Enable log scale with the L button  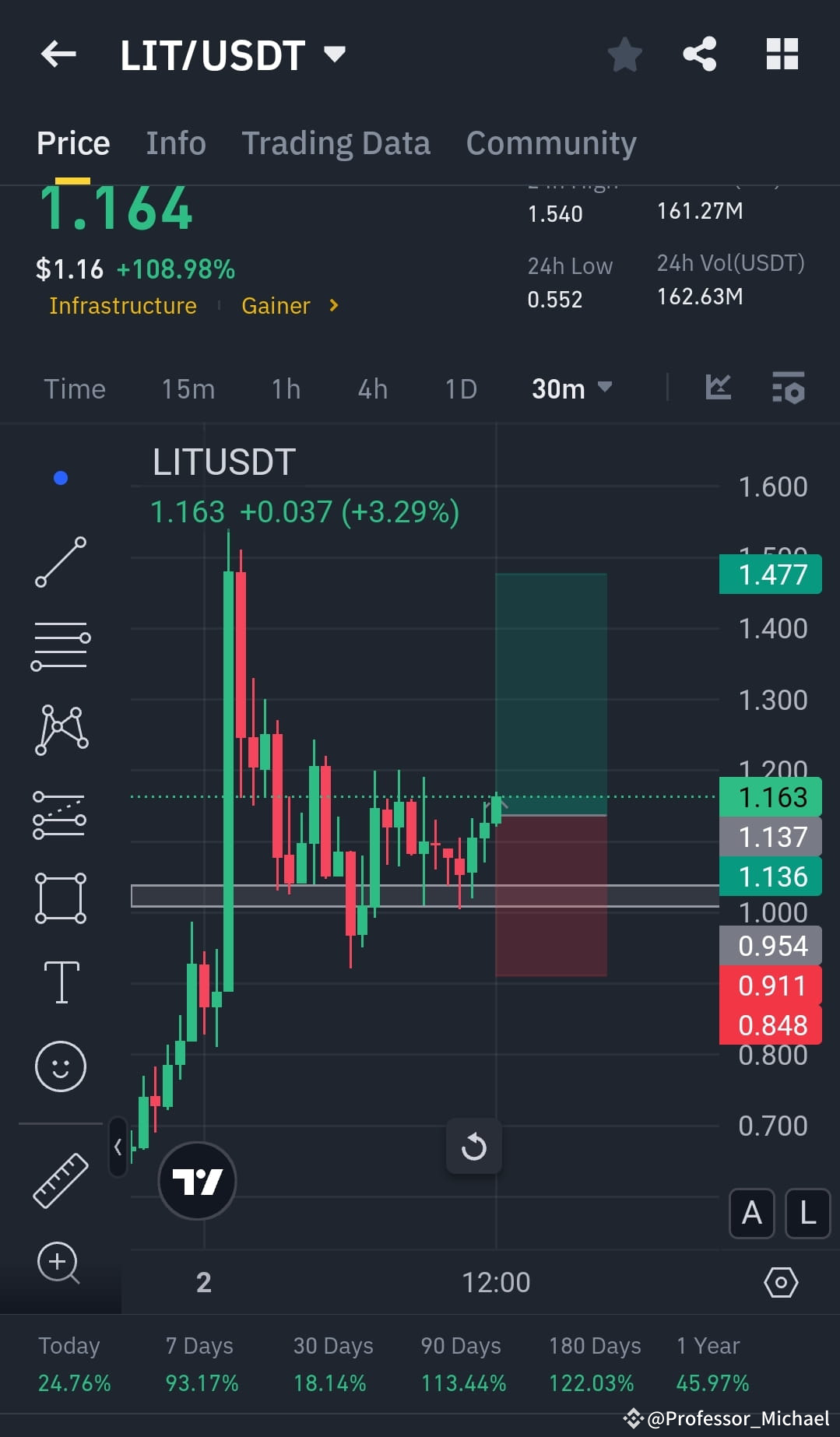pyautogui.click(x=807, y=1214)
